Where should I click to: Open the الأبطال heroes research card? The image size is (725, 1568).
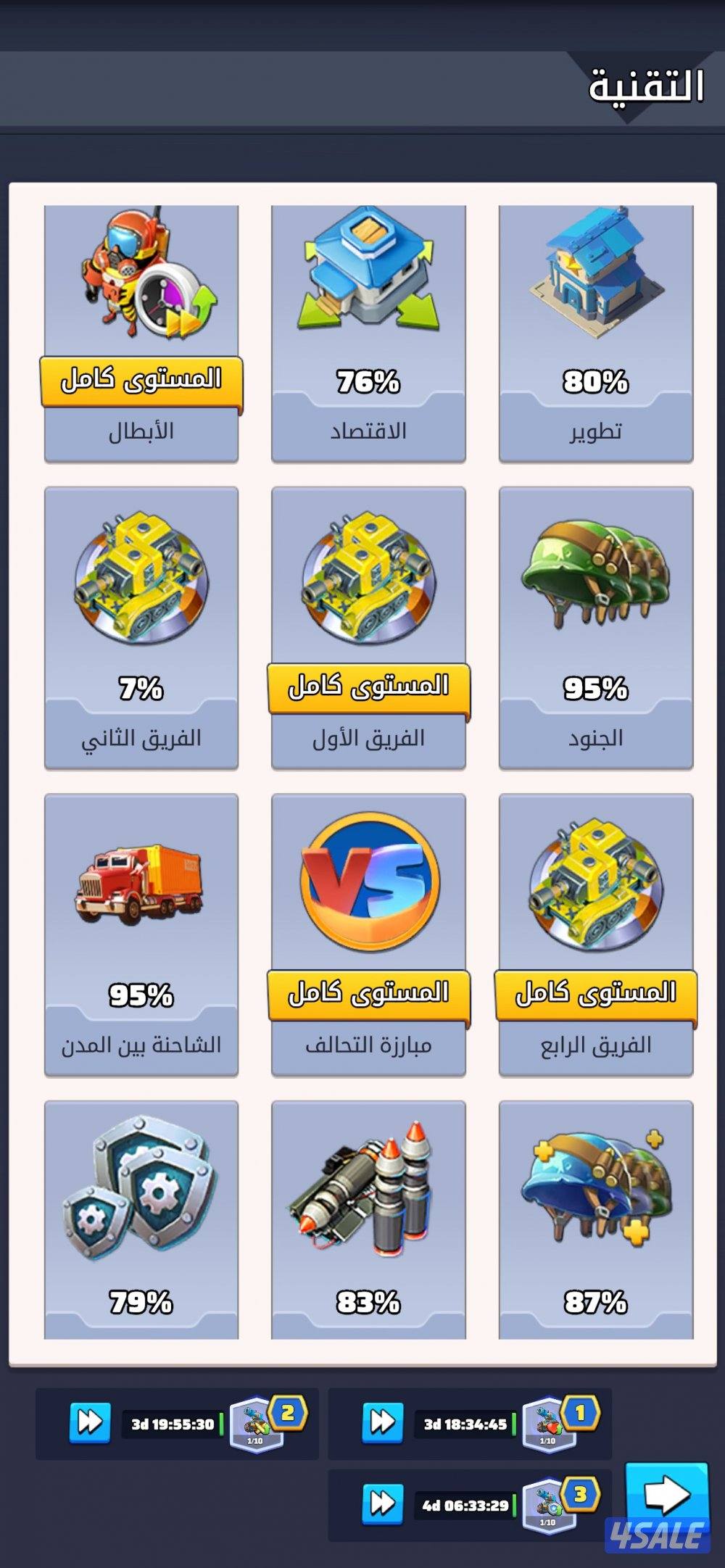click(142, 283)
